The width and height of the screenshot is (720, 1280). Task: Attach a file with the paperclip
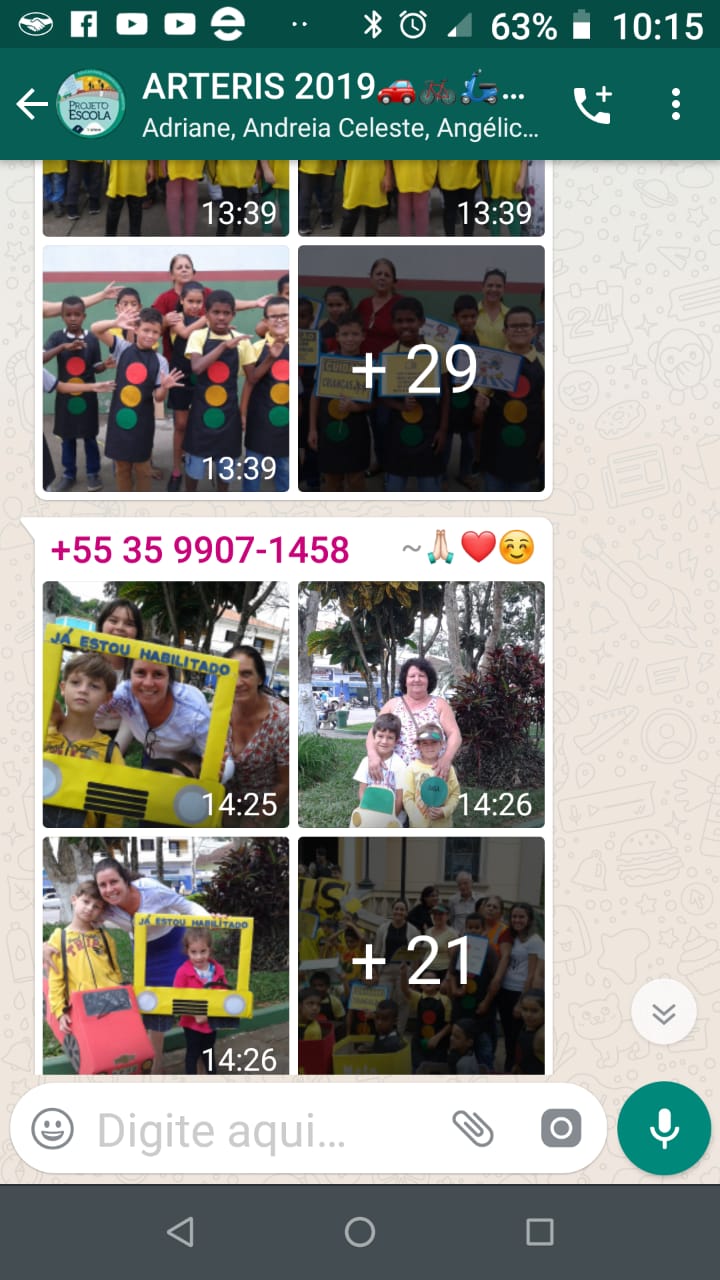click(473, 1129)
